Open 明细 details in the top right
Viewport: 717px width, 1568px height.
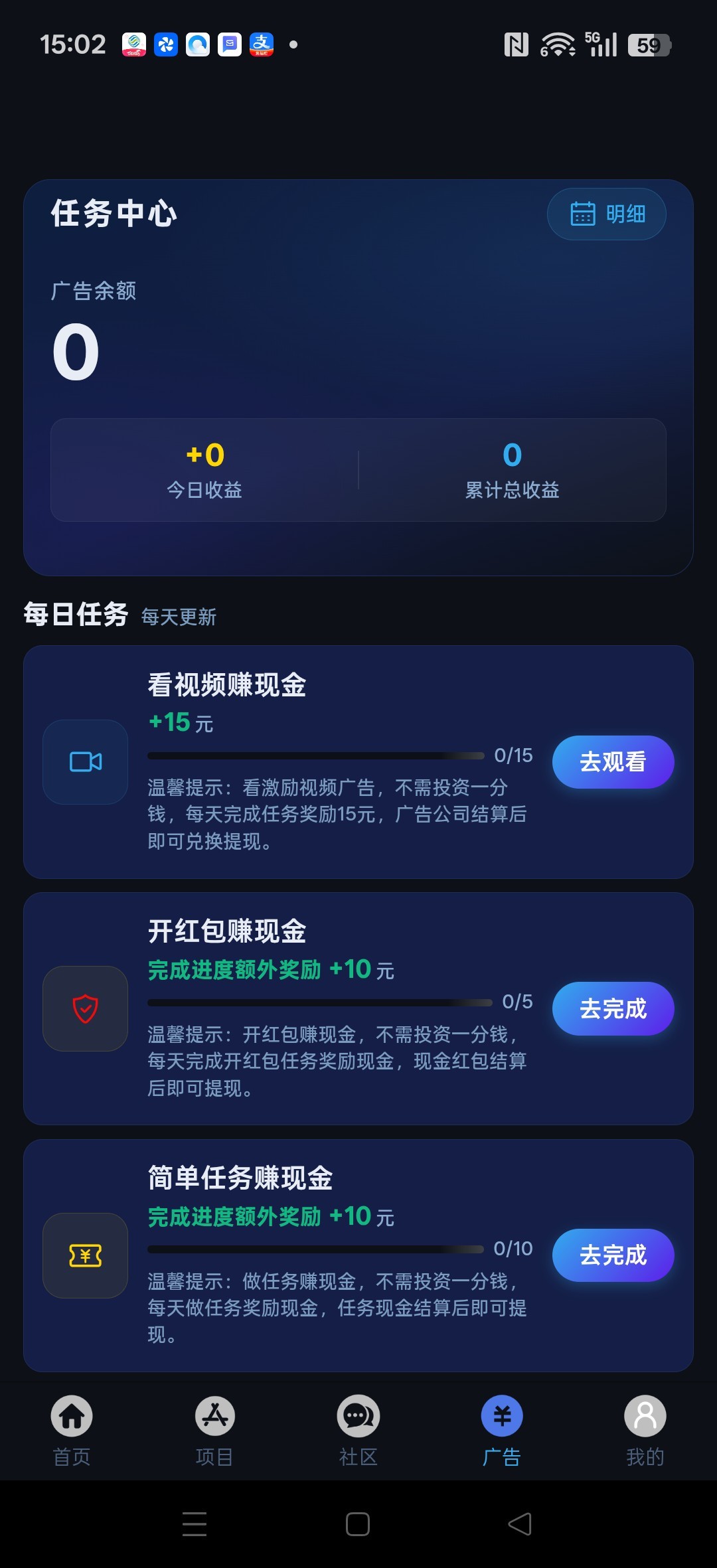[x=607, y=213]
